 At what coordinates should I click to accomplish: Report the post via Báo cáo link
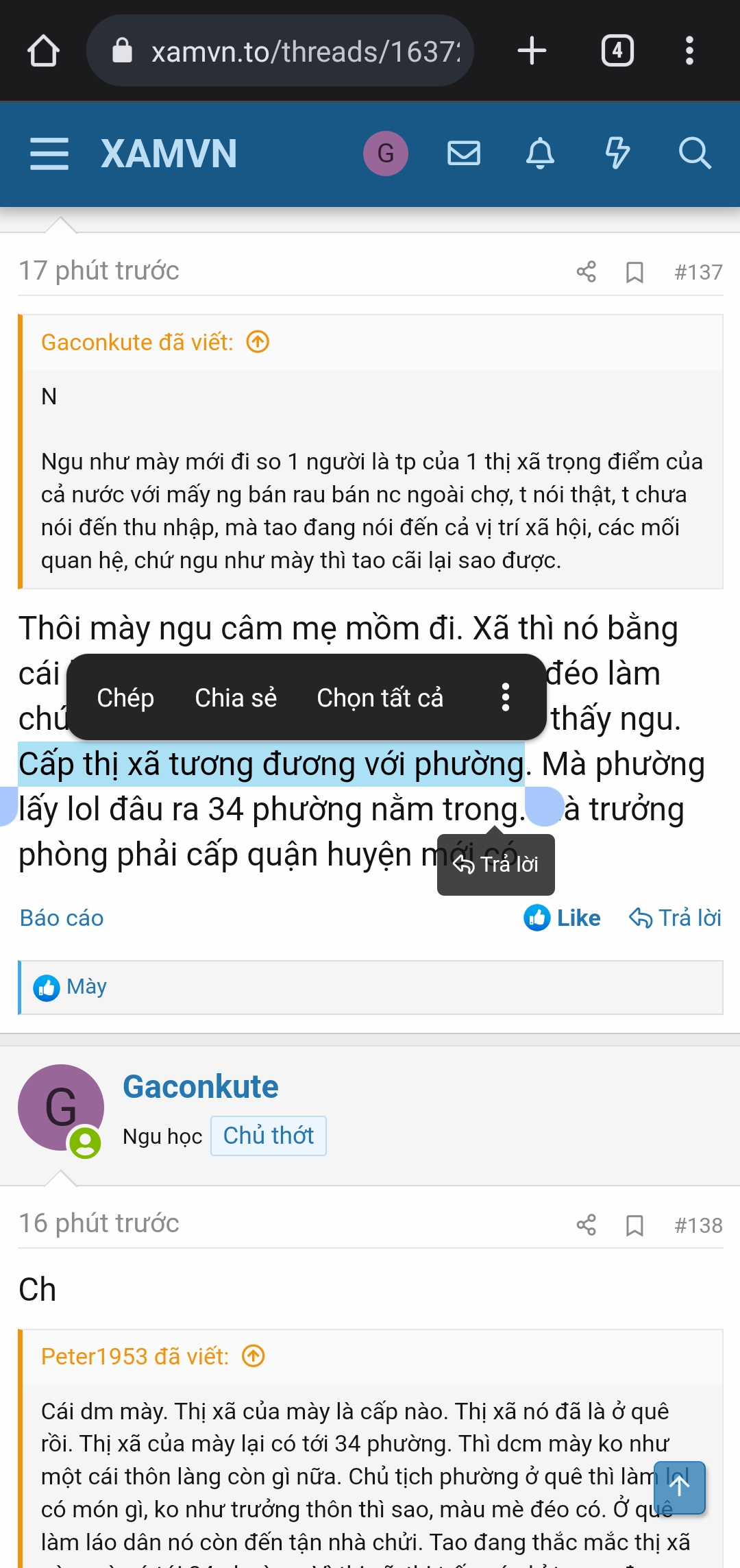click(60, 918)
